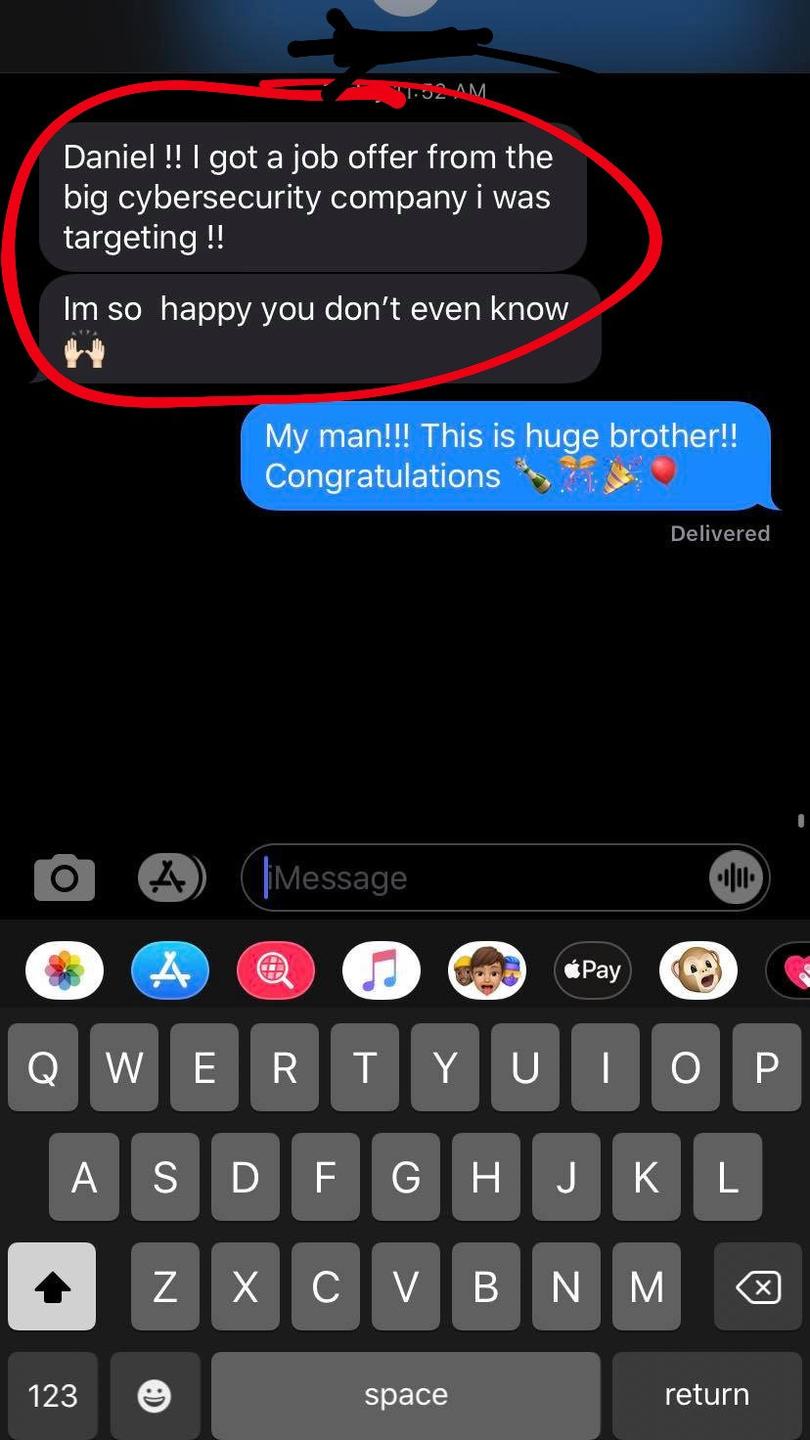Image resolution: width=810 pixels, height=1440 pixels.
Task: Record an audio message with waveform icon
Action: 736,878
